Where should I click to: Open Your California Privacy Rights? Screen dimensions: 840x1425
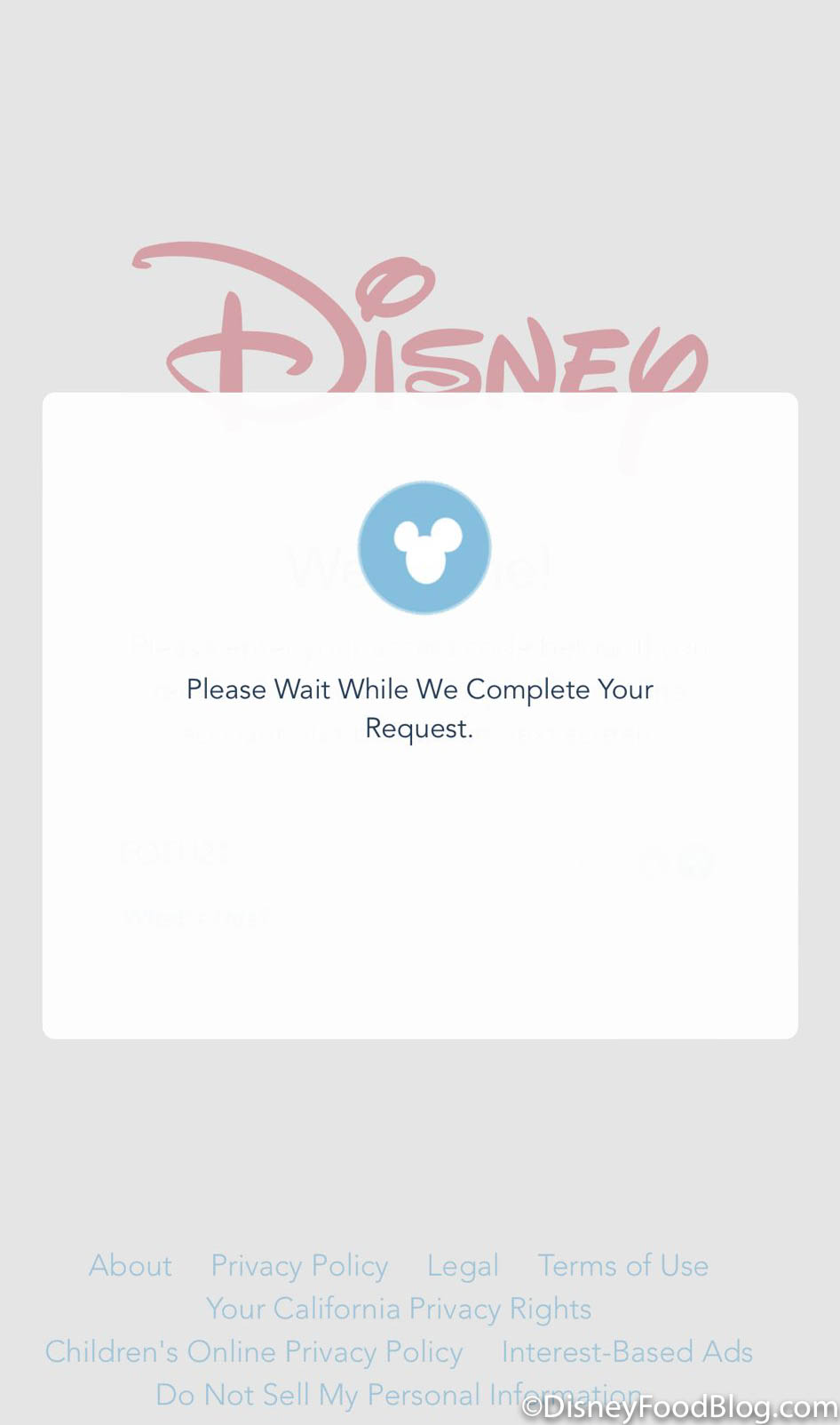[x=399, y=1309]
